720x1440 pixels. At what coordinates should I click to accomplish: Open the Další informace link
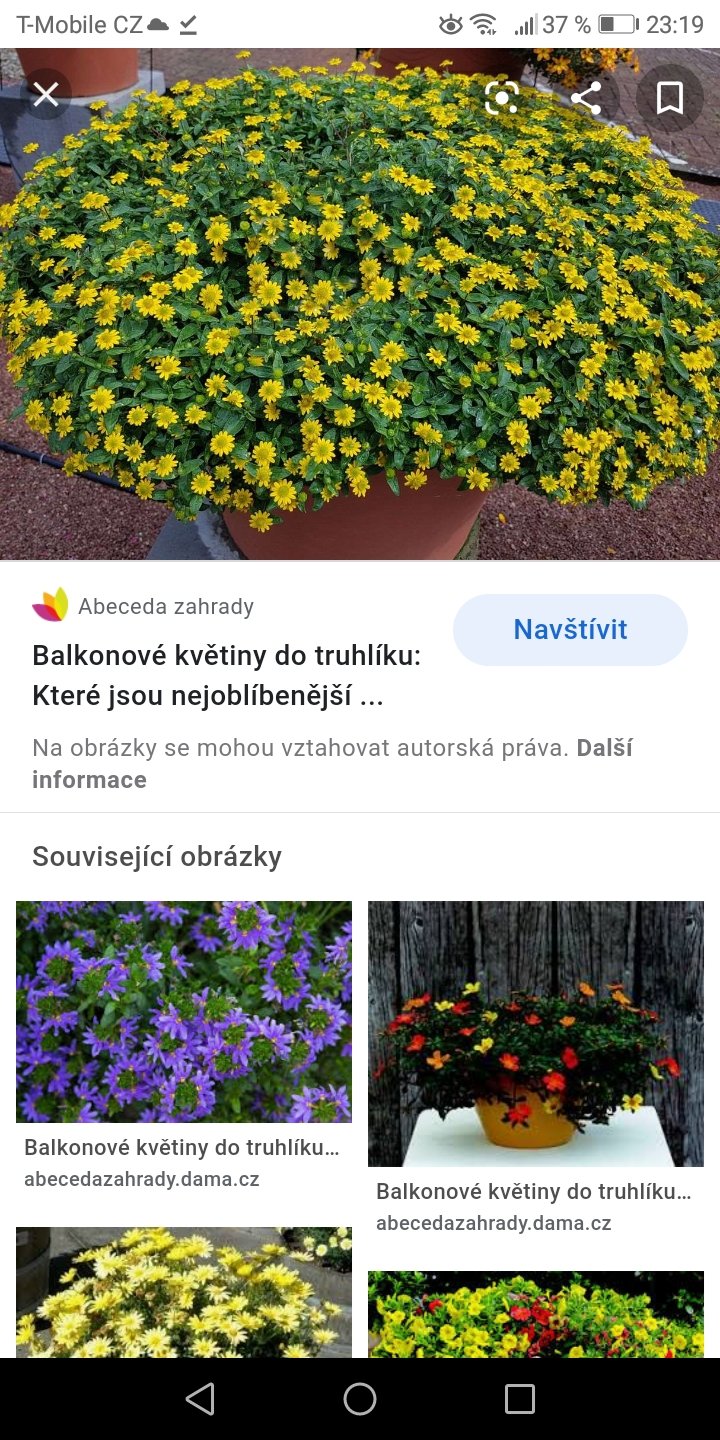(x=90, y=780)
